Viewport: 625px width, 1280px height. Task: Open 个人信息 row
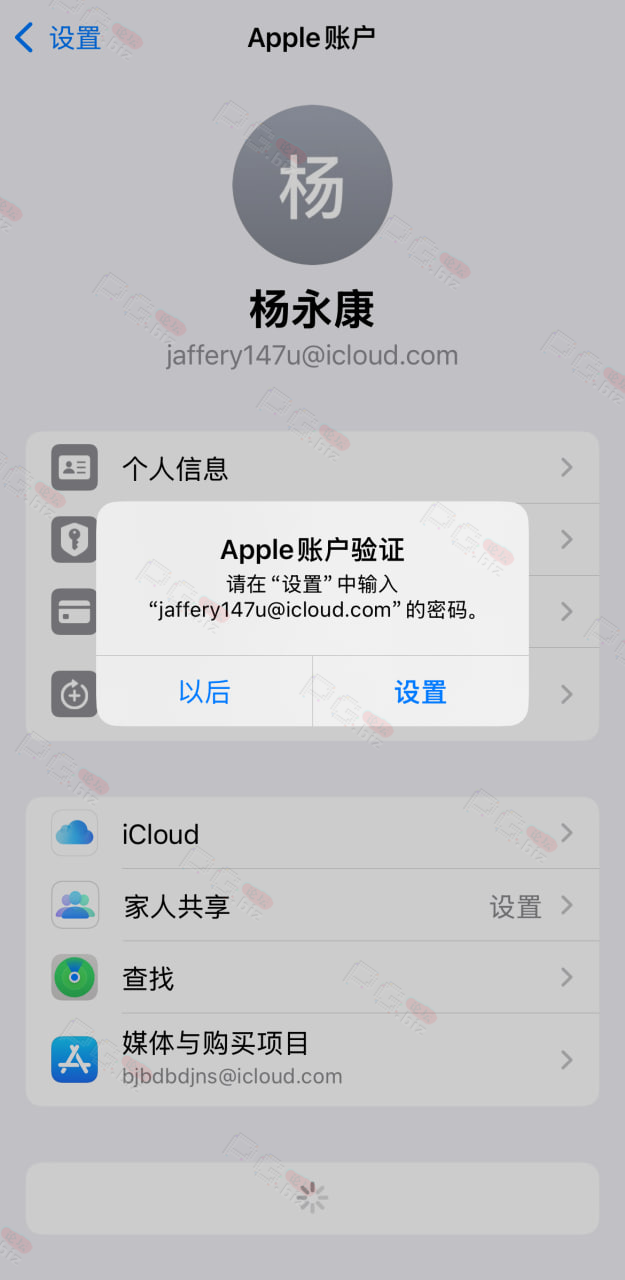tap(312, 467)
